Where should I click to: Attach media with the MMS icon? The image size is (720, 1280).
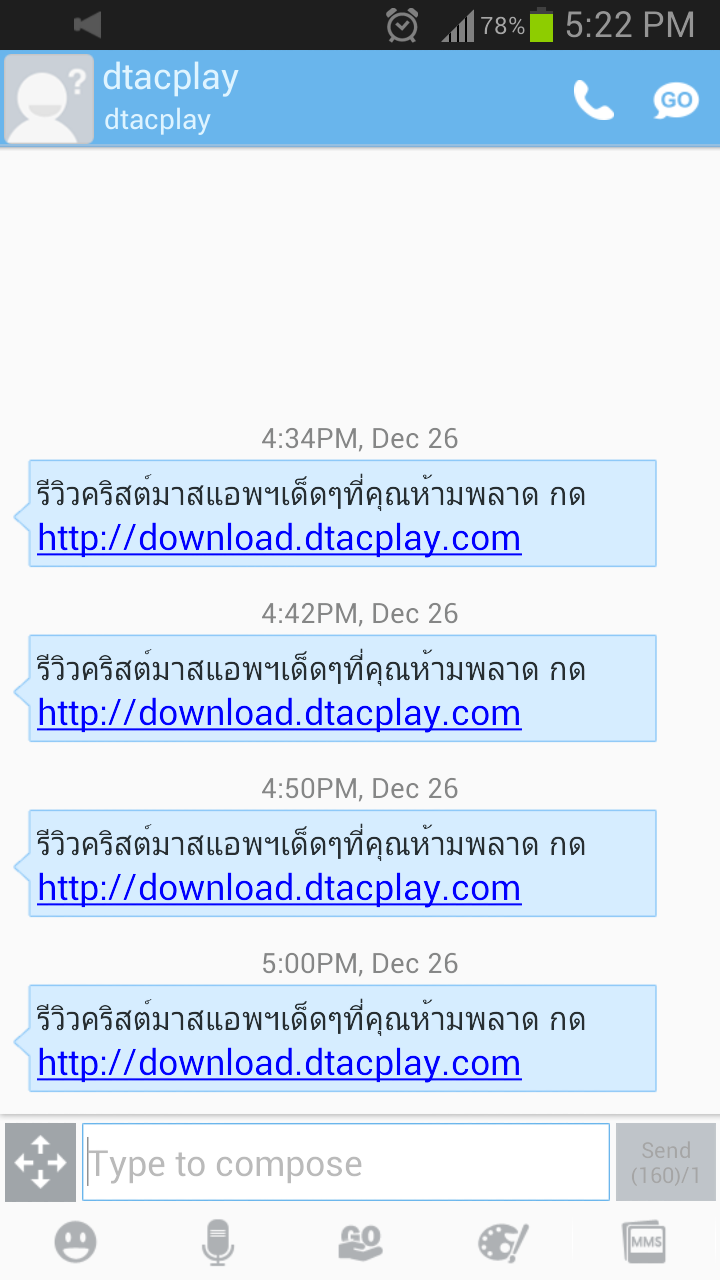click(644, 1243)
